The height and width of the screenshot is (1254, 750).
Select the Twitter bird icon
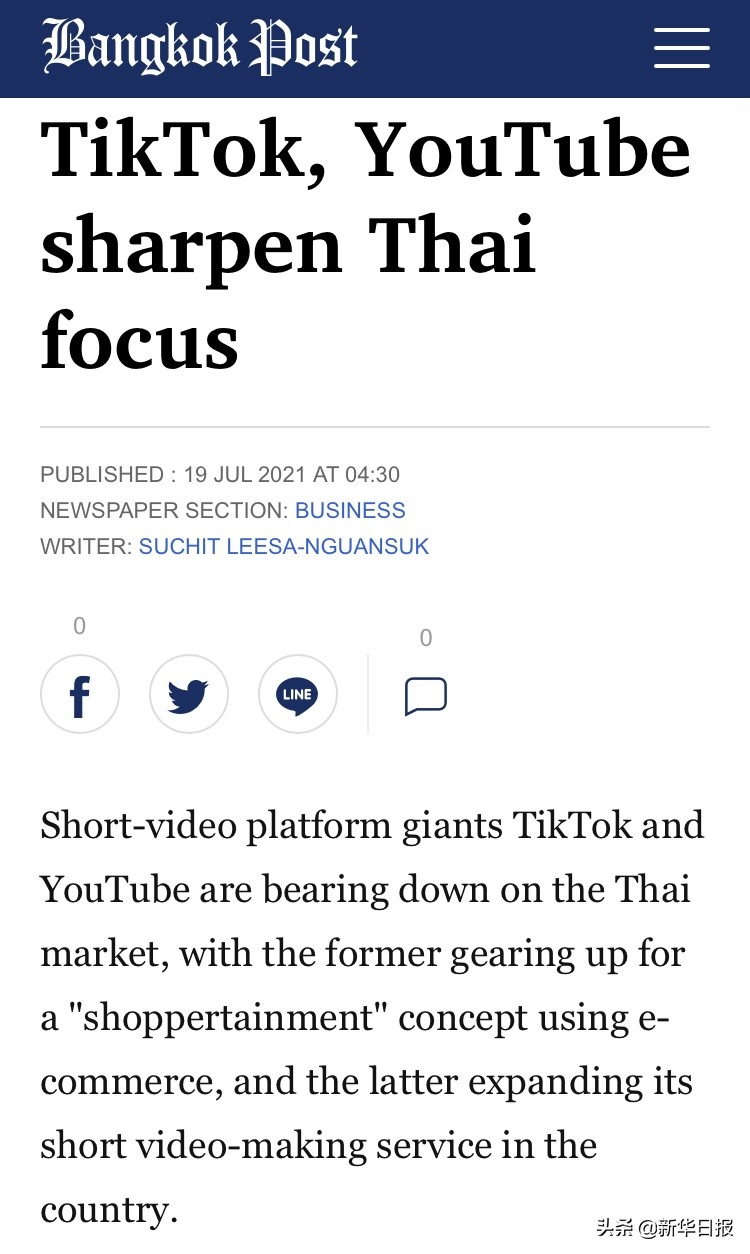189,694
